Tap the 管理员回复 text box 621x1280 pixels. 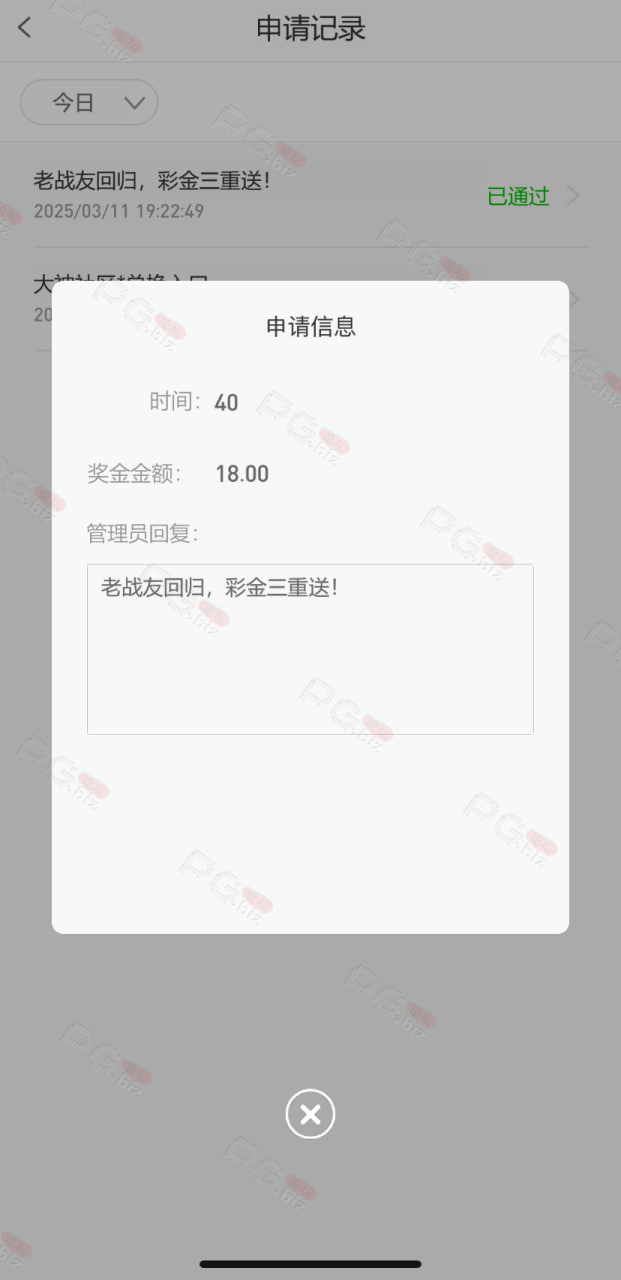coord(310,649)
